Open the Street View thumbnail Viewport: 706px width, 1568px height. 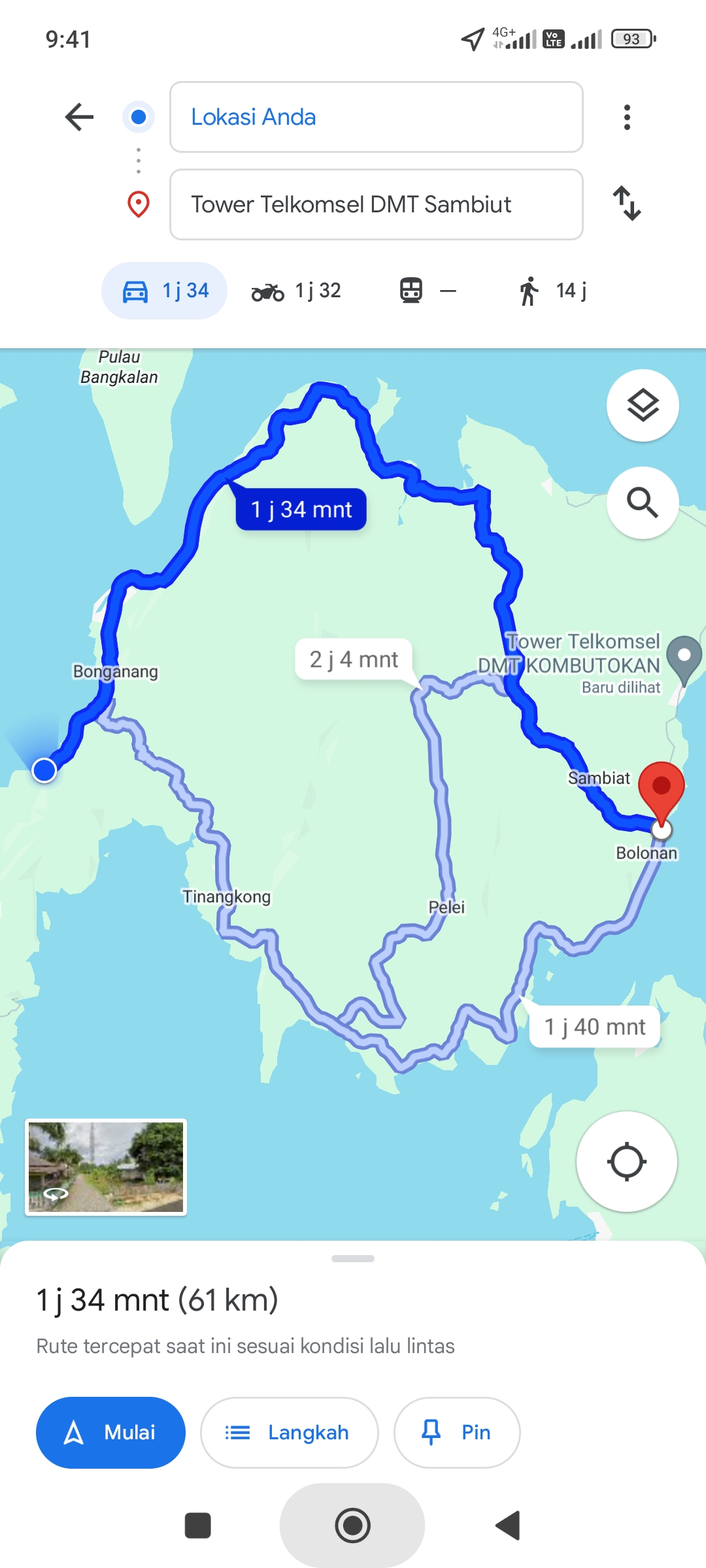[106, 1167]
